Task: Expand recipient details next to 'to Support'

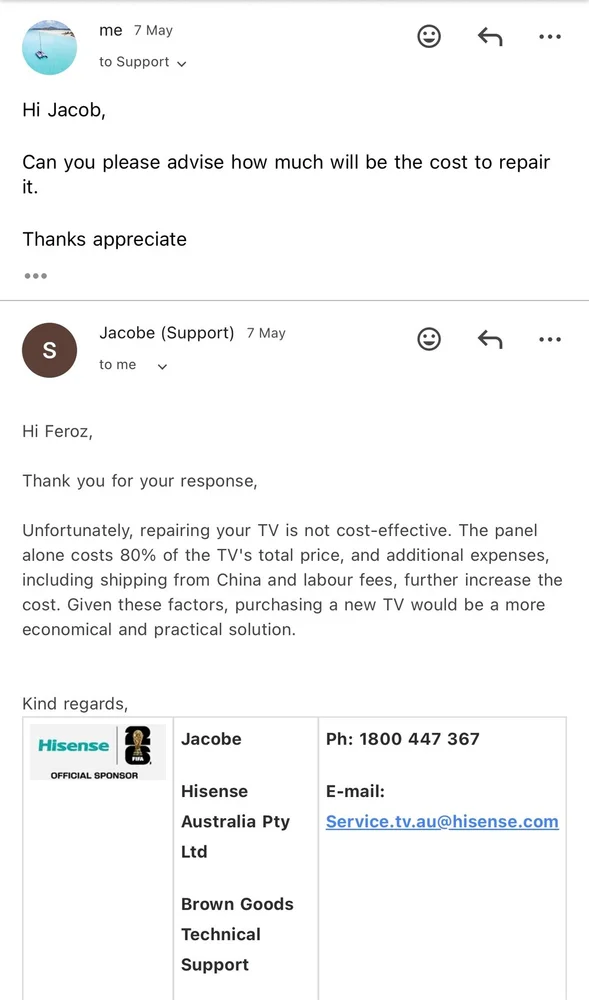Action: pos(182,63)
